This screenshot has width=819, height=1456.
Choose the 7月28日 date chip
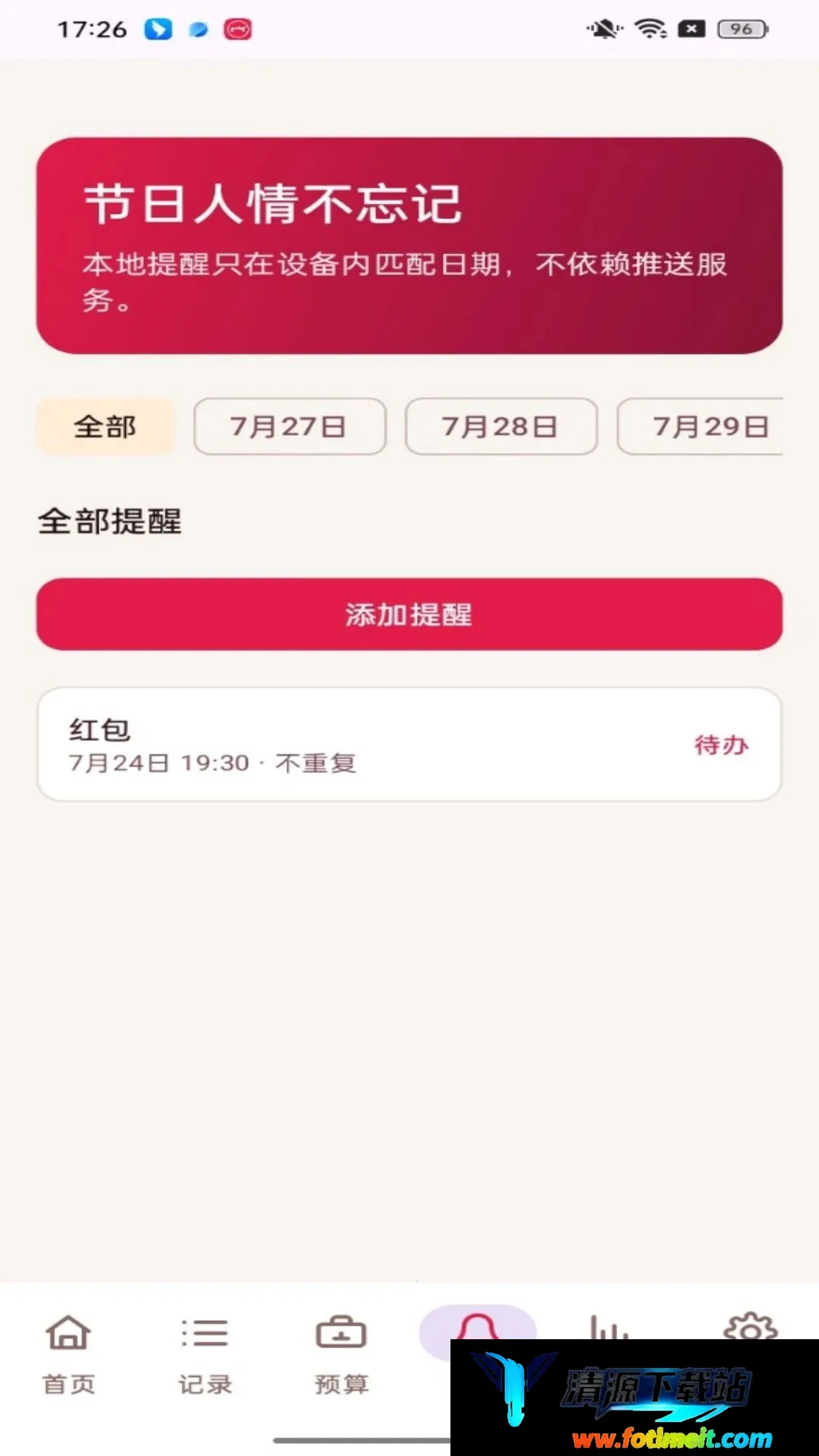501,427
